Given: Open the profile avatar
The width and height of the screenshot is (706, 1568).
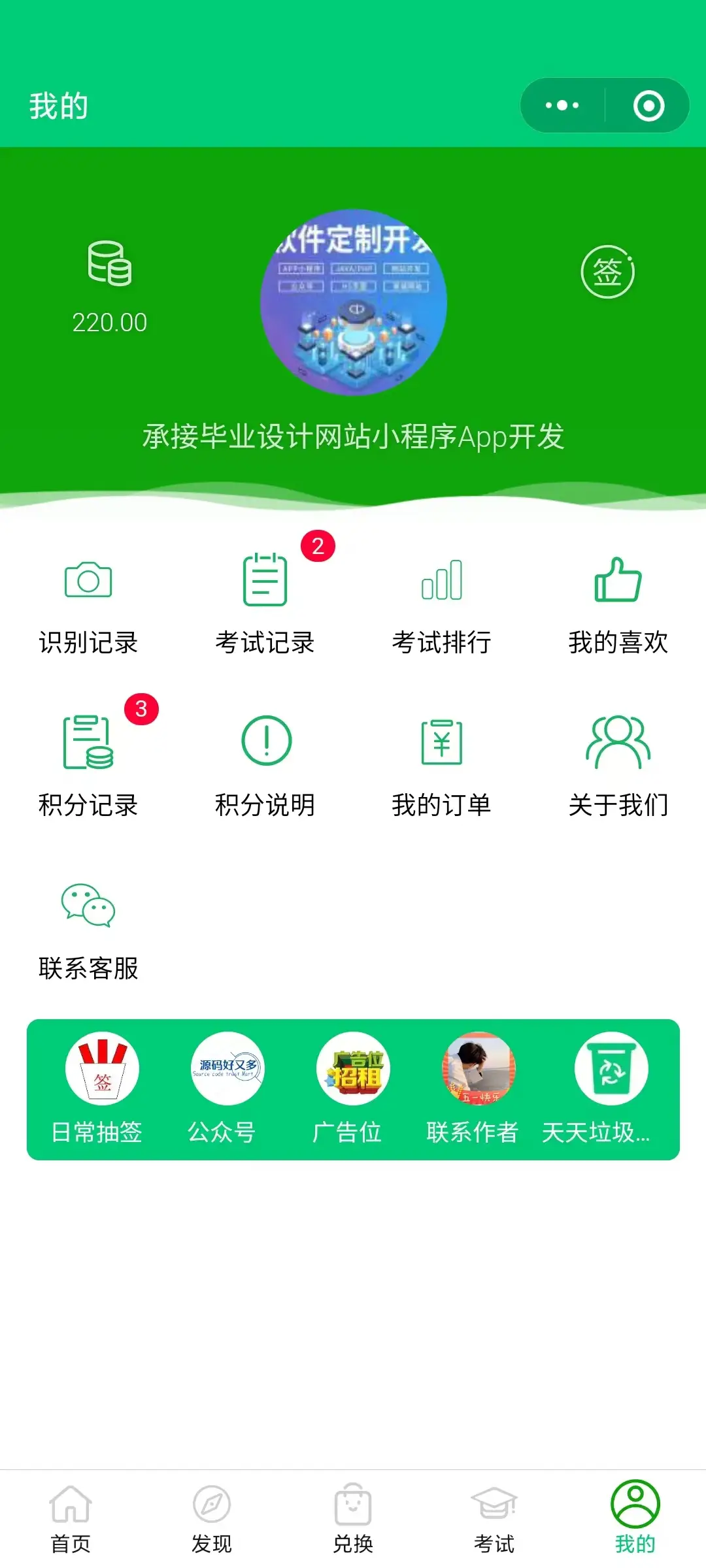Looking at the screenshot, I should tap(354, 302).
